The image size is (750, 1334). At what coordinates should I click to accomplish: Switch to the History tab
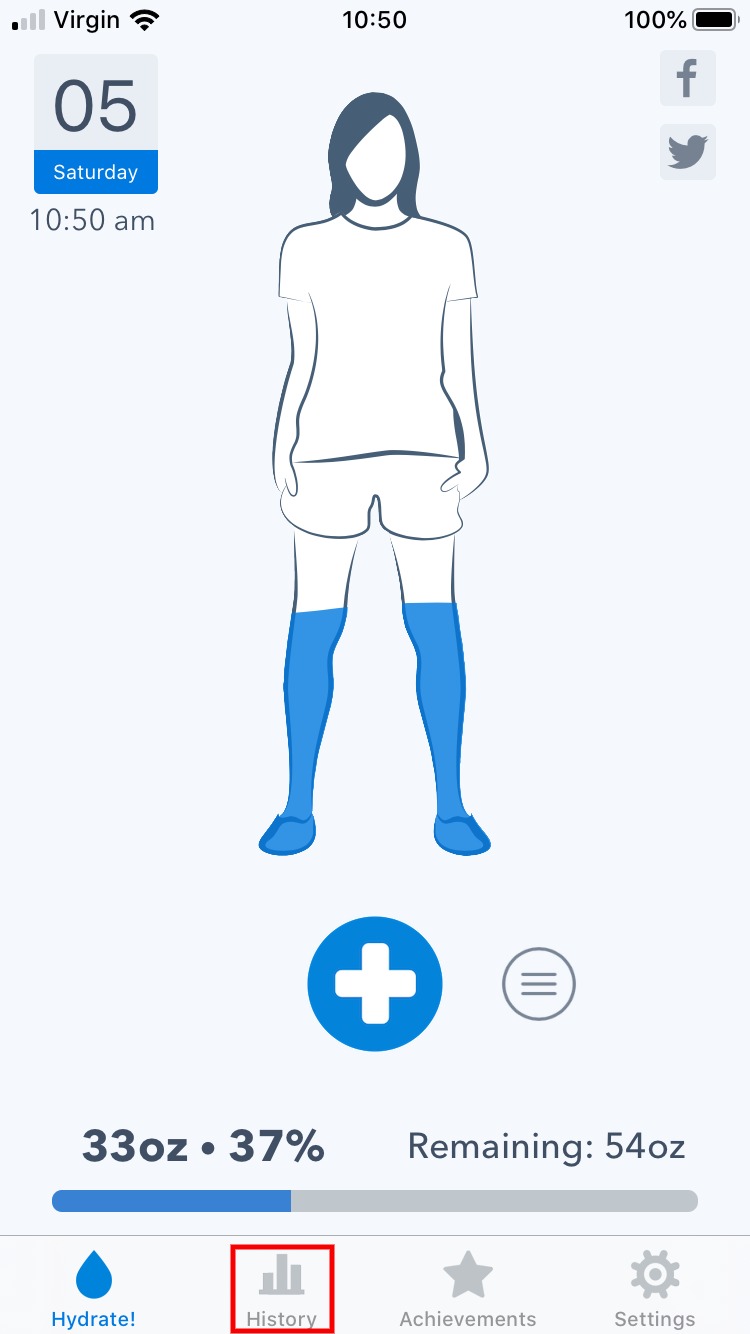click(282, 1289)
